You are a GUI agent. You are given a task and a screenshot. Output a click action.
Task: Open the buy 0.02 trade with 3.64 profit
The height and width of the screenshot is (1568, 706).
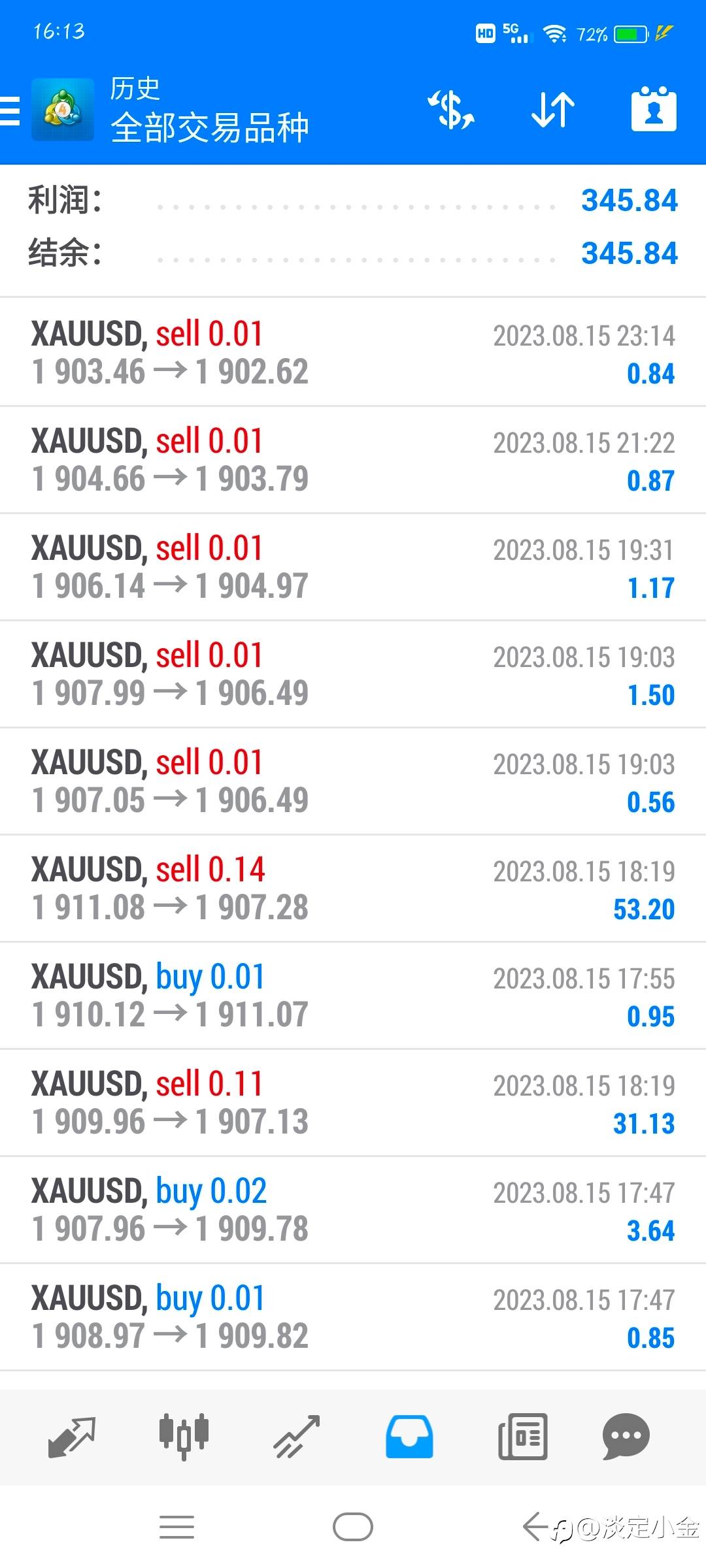[x=353, y=1210]
